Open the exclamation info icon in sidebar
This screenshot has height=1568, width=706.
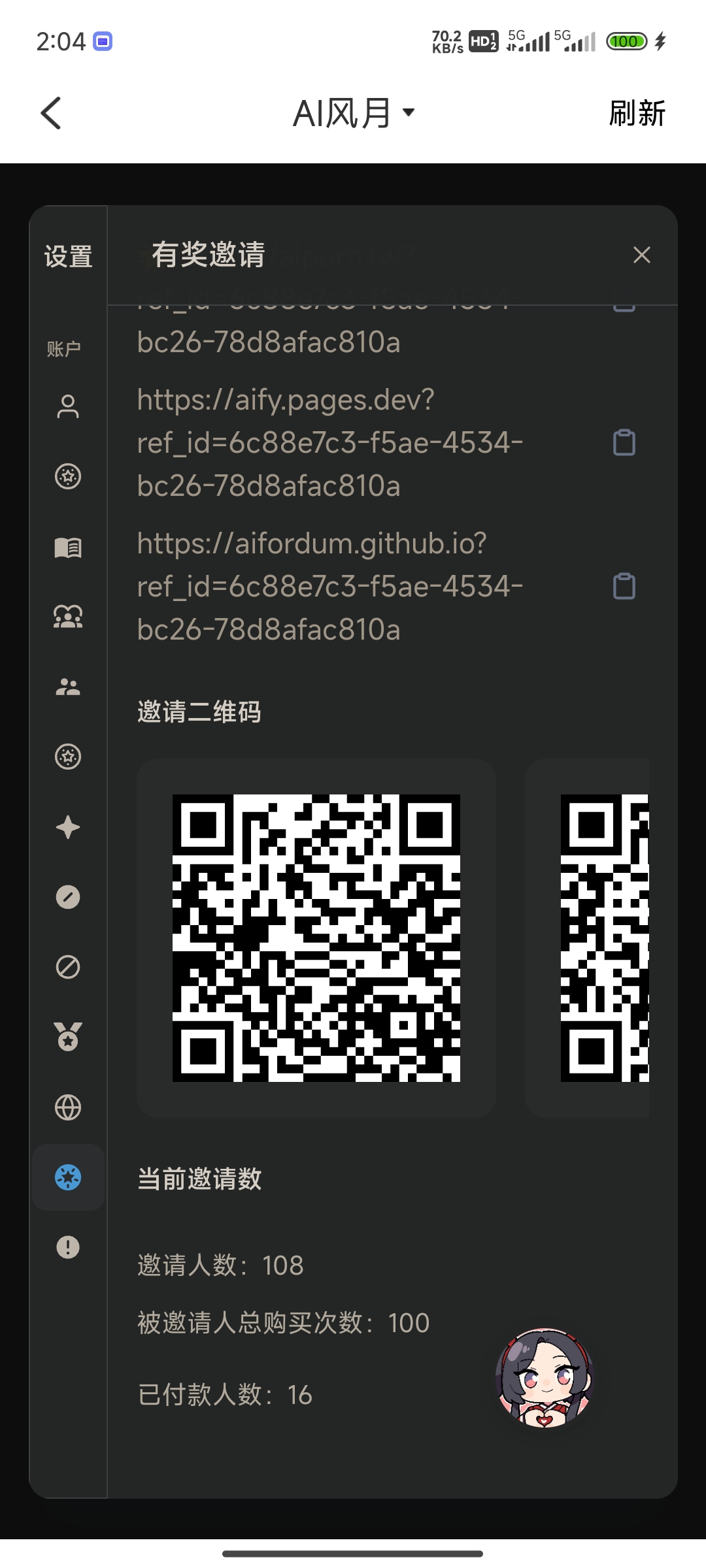pyautogui.click(x=68, y=1247)
